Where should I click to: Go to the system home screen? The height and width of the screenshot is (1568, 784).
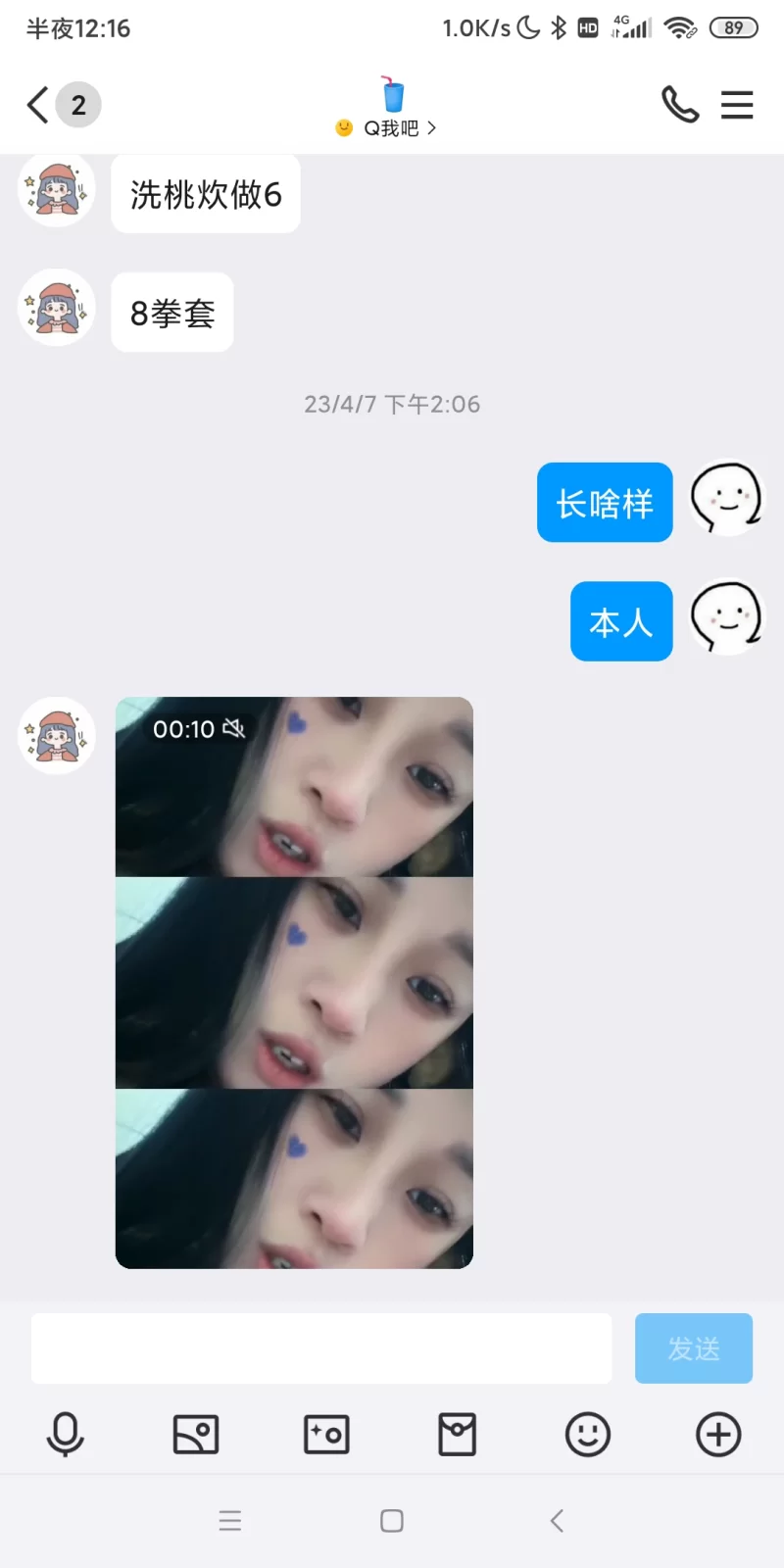click(x=392, y=1521)
